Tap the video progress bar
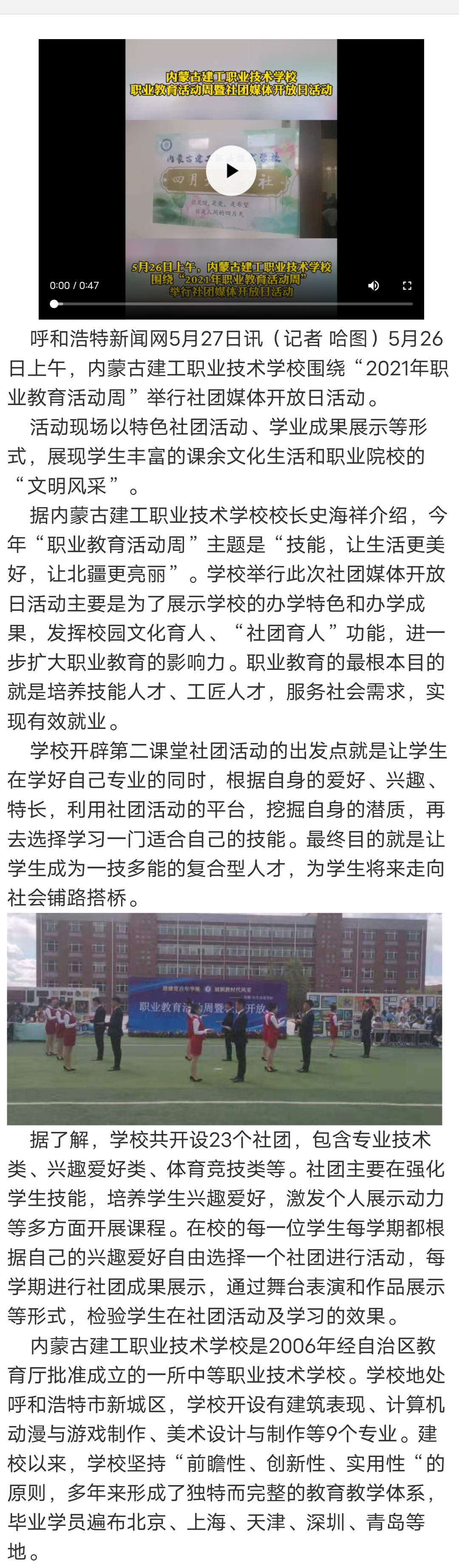The width and height of the screenshot is (459, 1568). [231, 304]
